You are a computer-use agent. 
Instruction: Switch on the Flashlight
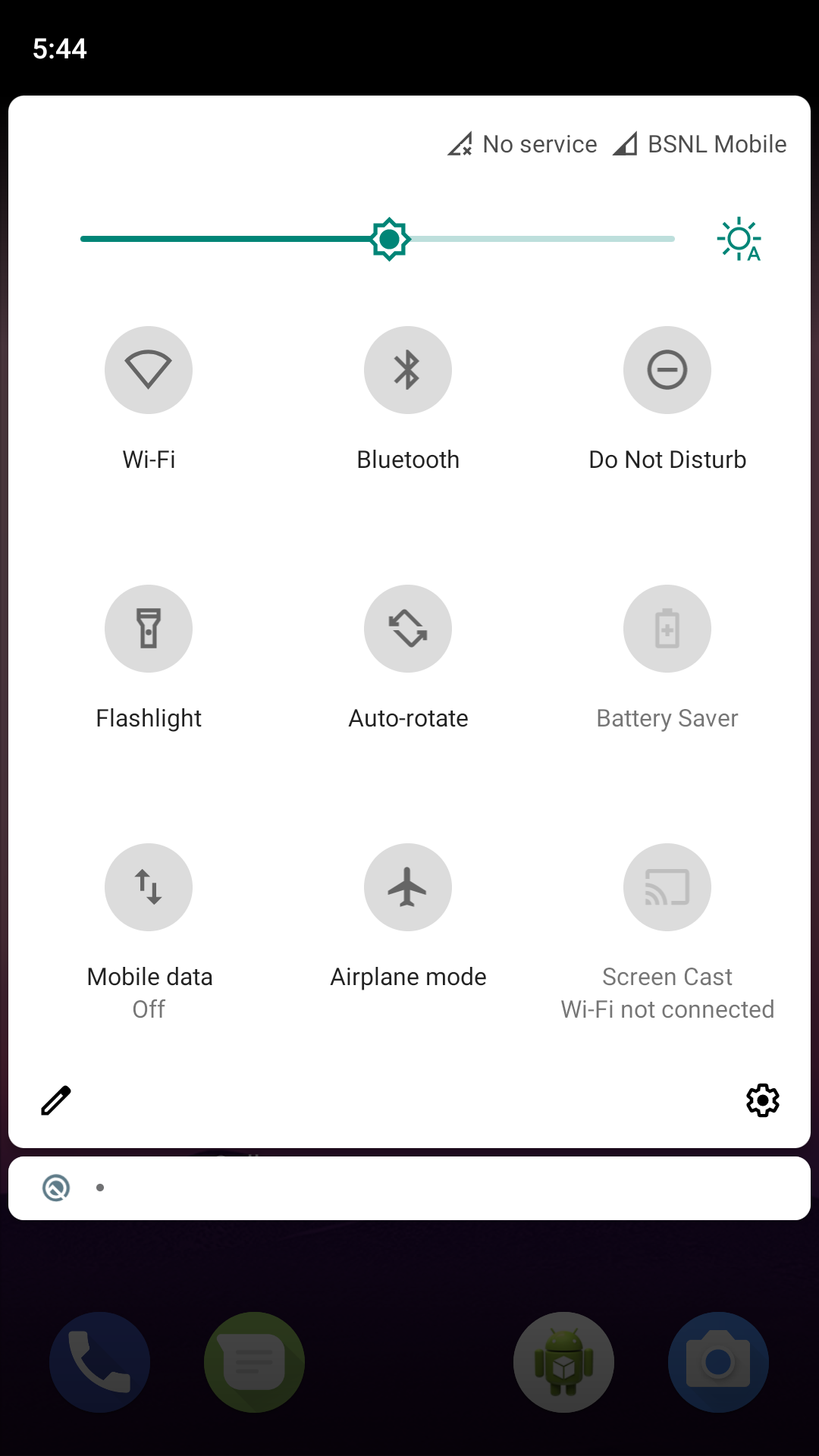149,629
